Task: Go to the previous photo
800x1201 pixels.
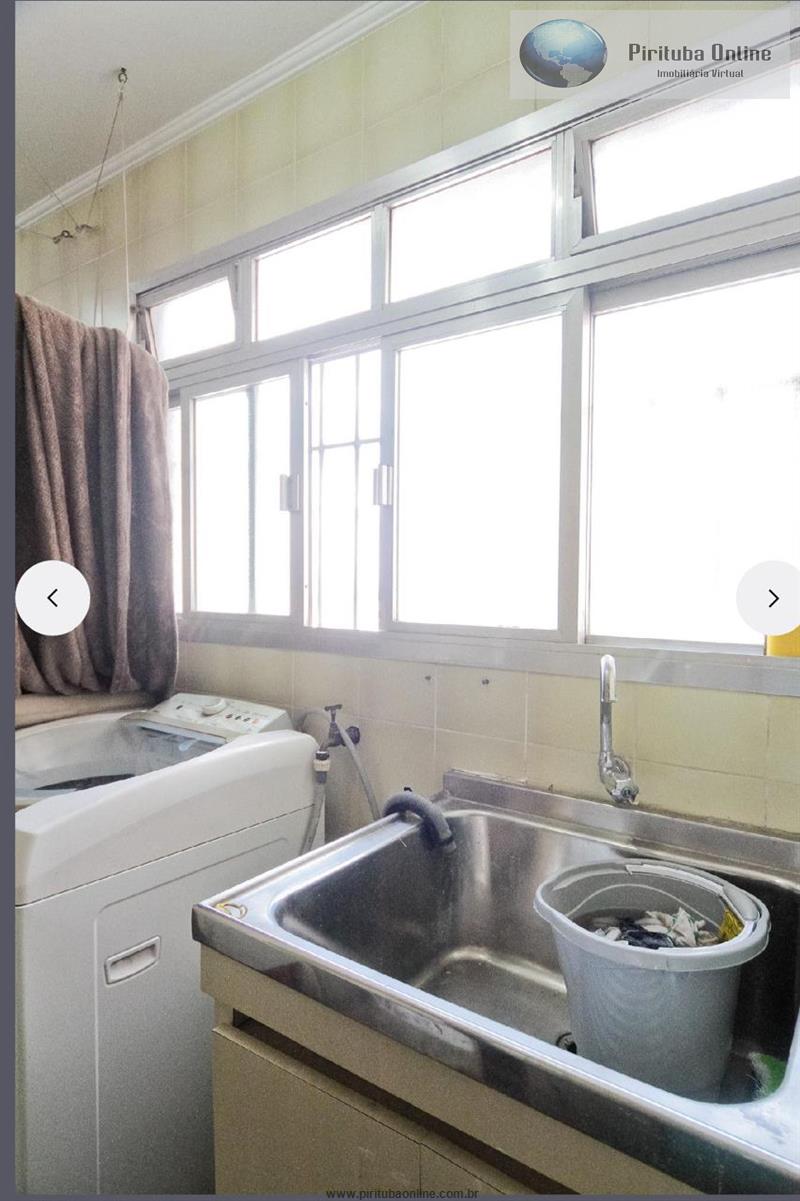Action: [x=52, y=598]
